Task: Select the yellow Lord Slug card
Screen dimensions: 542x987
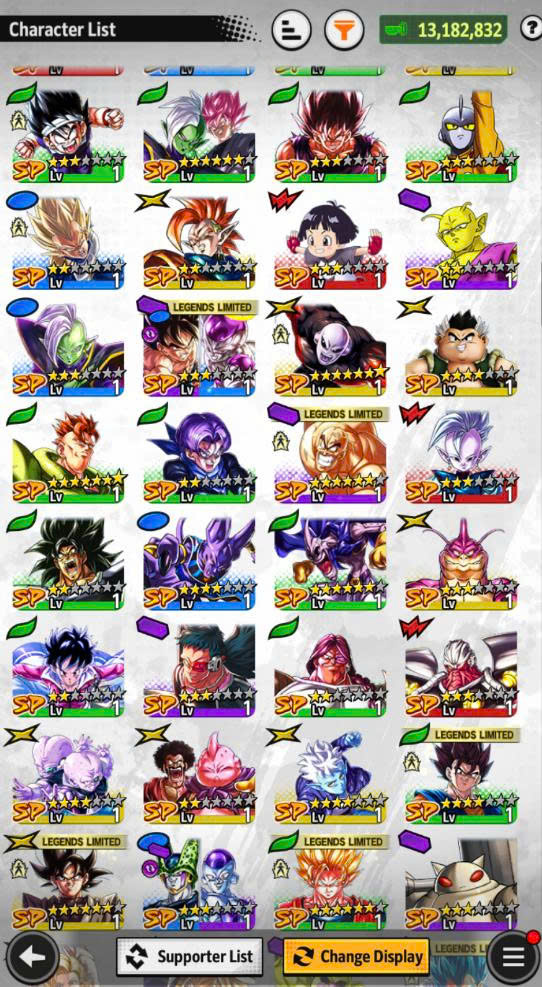Action: [461, 242]
